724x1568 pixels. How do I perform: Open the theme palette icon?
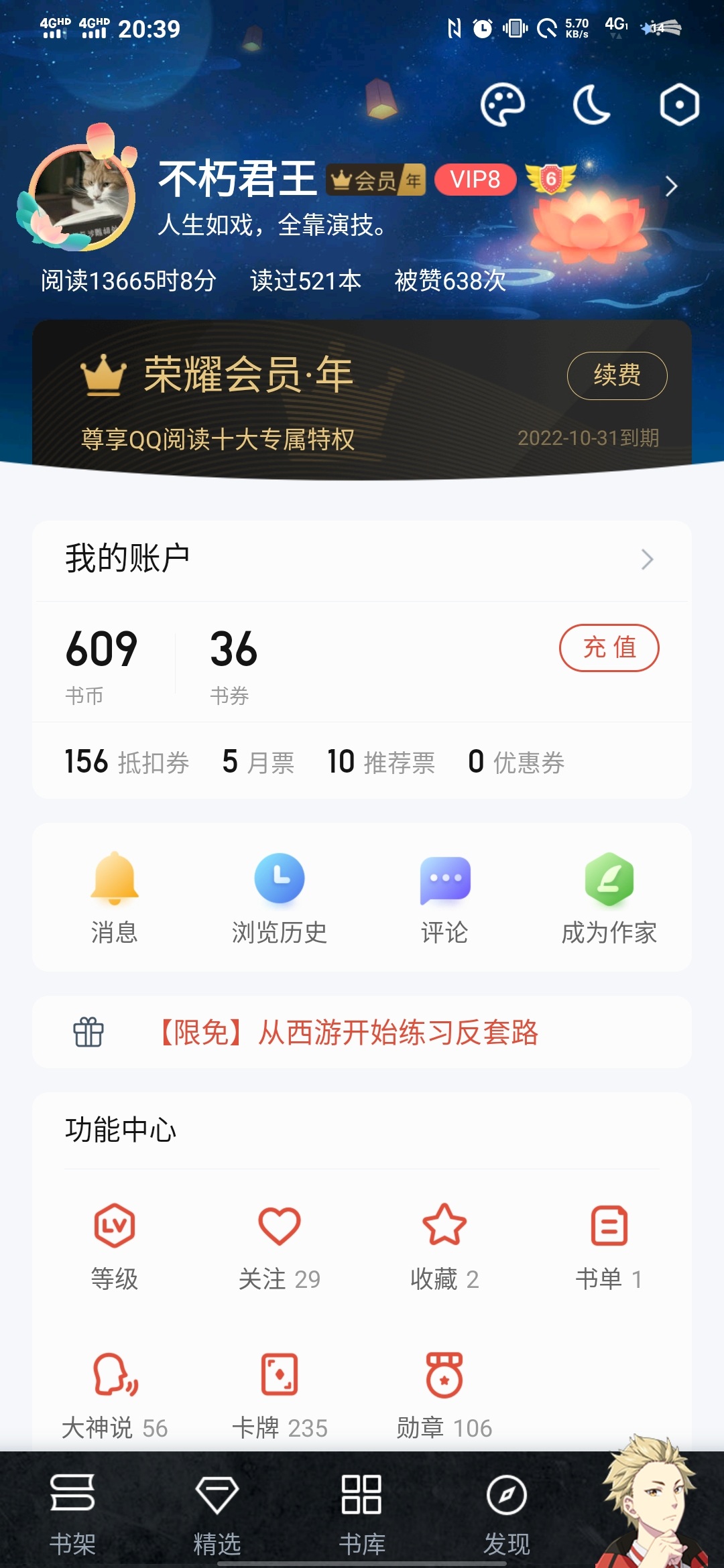[502, 105]
